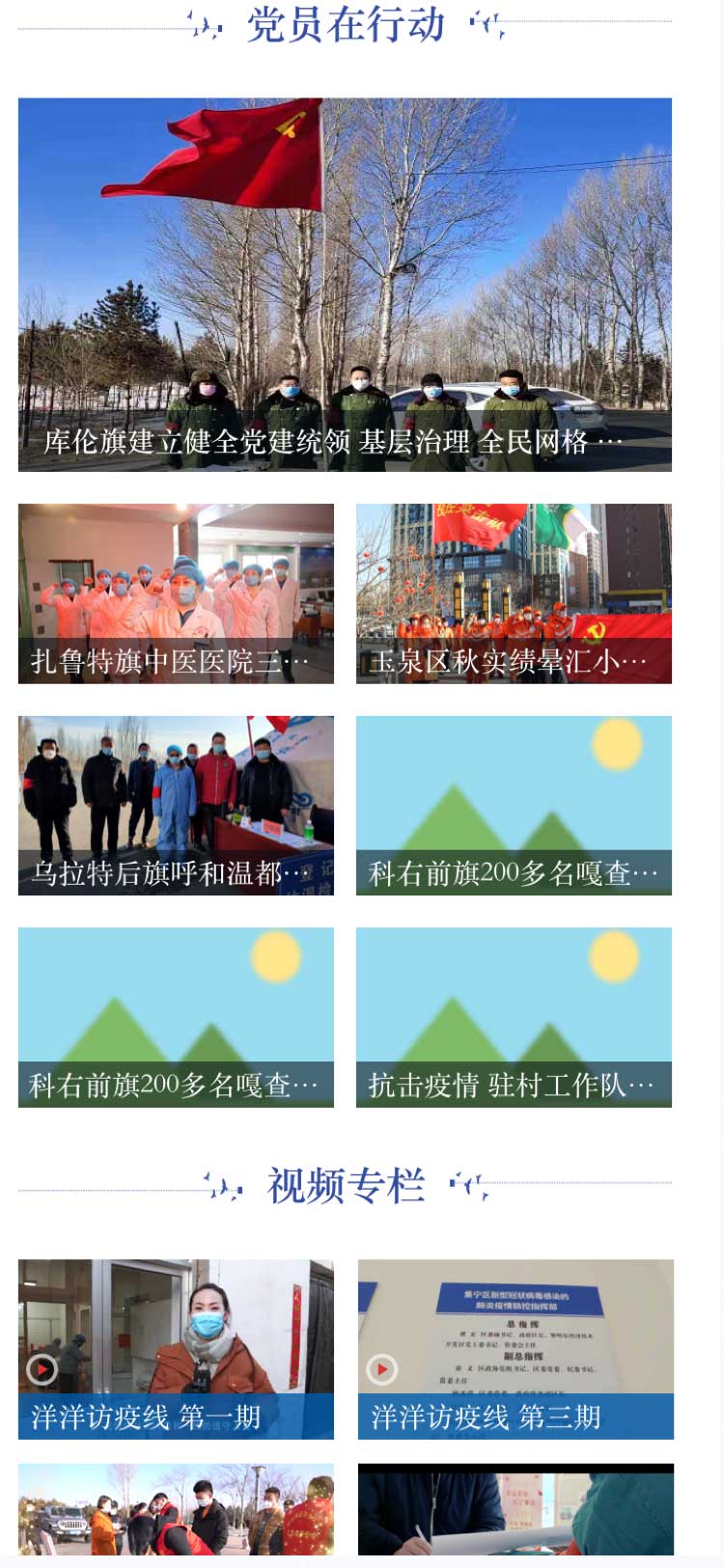Select the 视频专栏 section heading
Screen dimensions: 724x1568
click(x=346, y=1185)
